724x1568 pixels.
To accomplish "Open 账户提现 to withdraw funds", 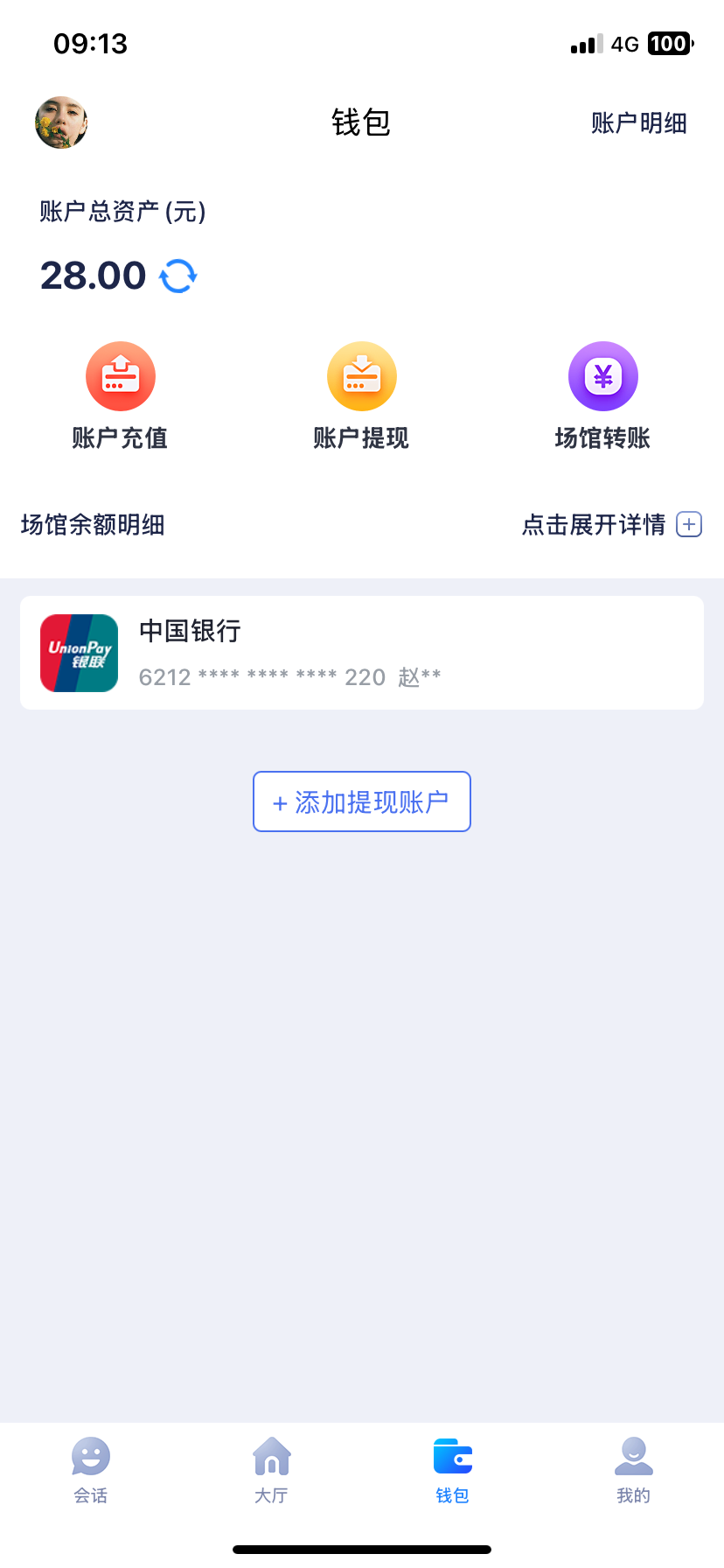I will click(361, 395).
